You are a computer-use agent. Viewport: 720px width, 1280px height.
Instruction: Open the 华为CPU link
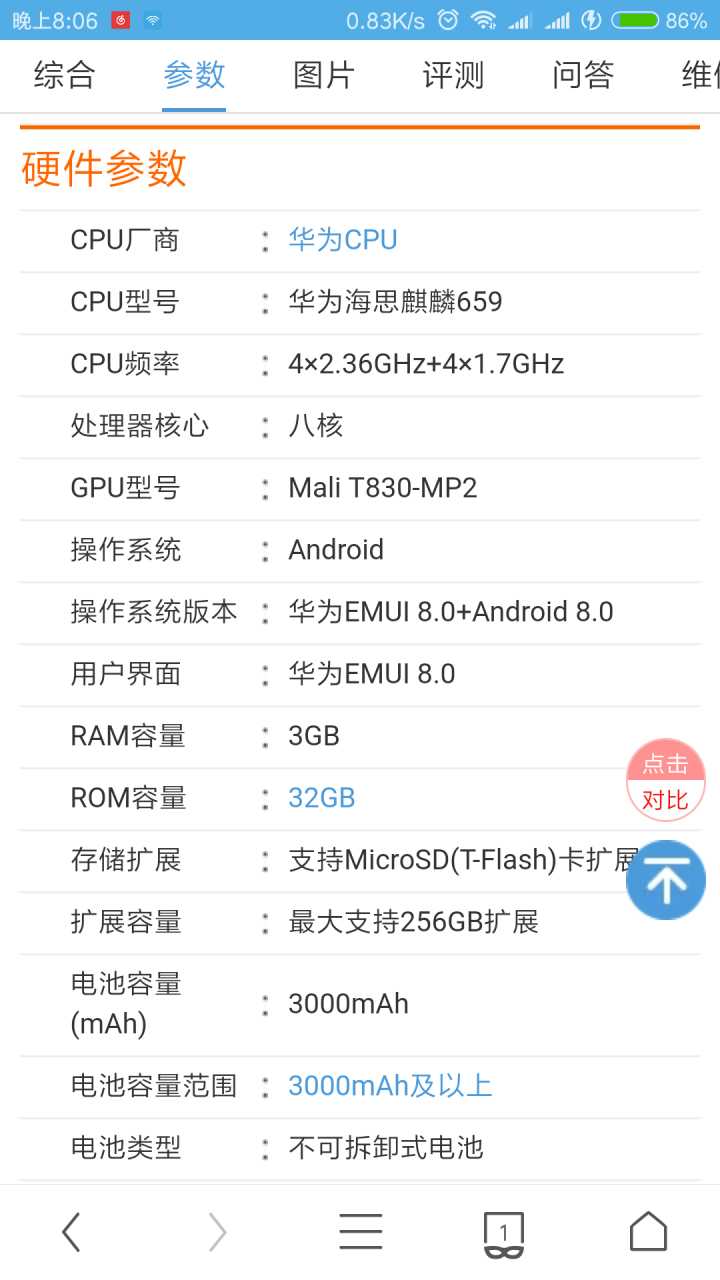[x=342, y=239]
